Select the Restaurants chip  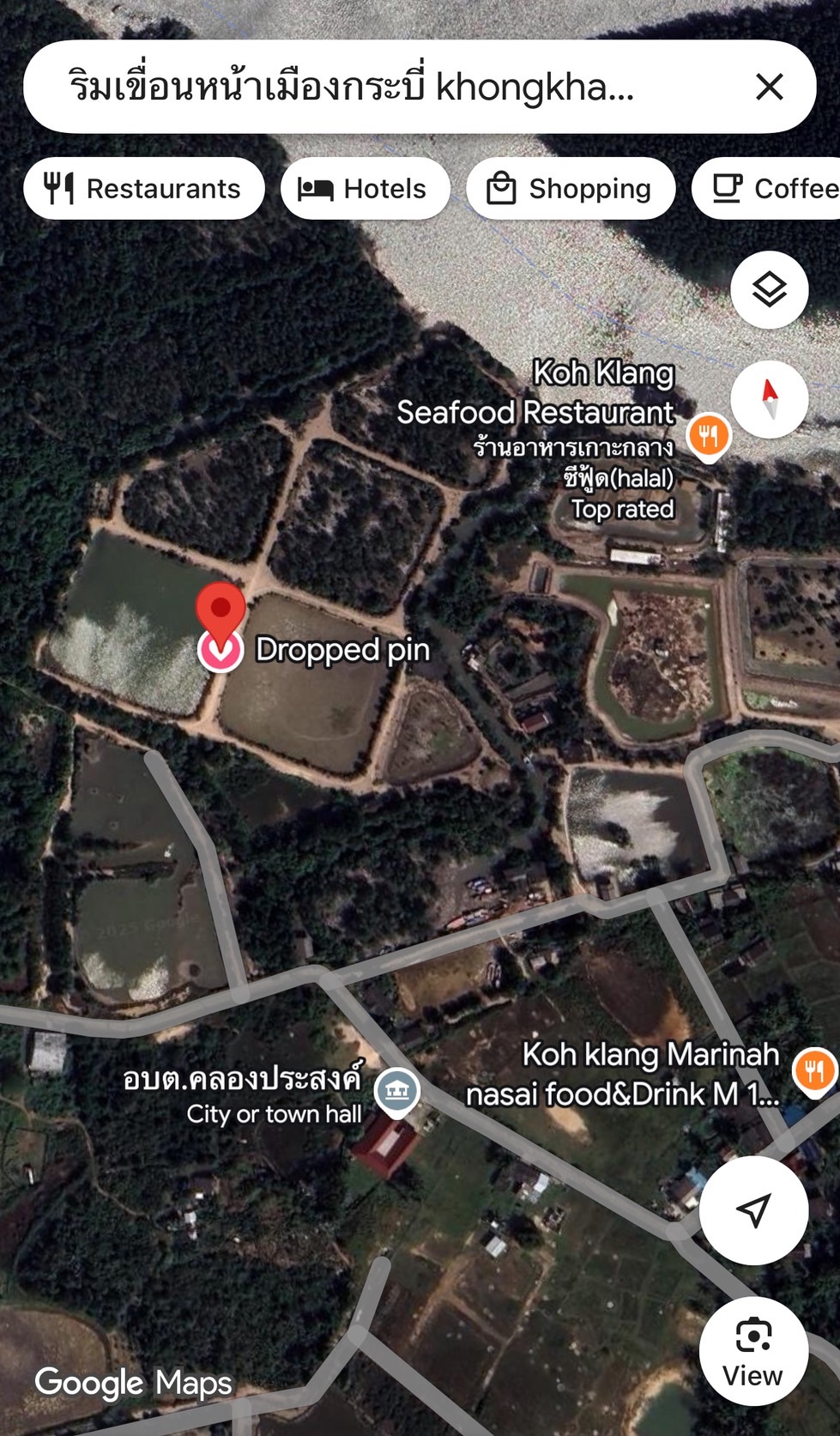point(144,189)
